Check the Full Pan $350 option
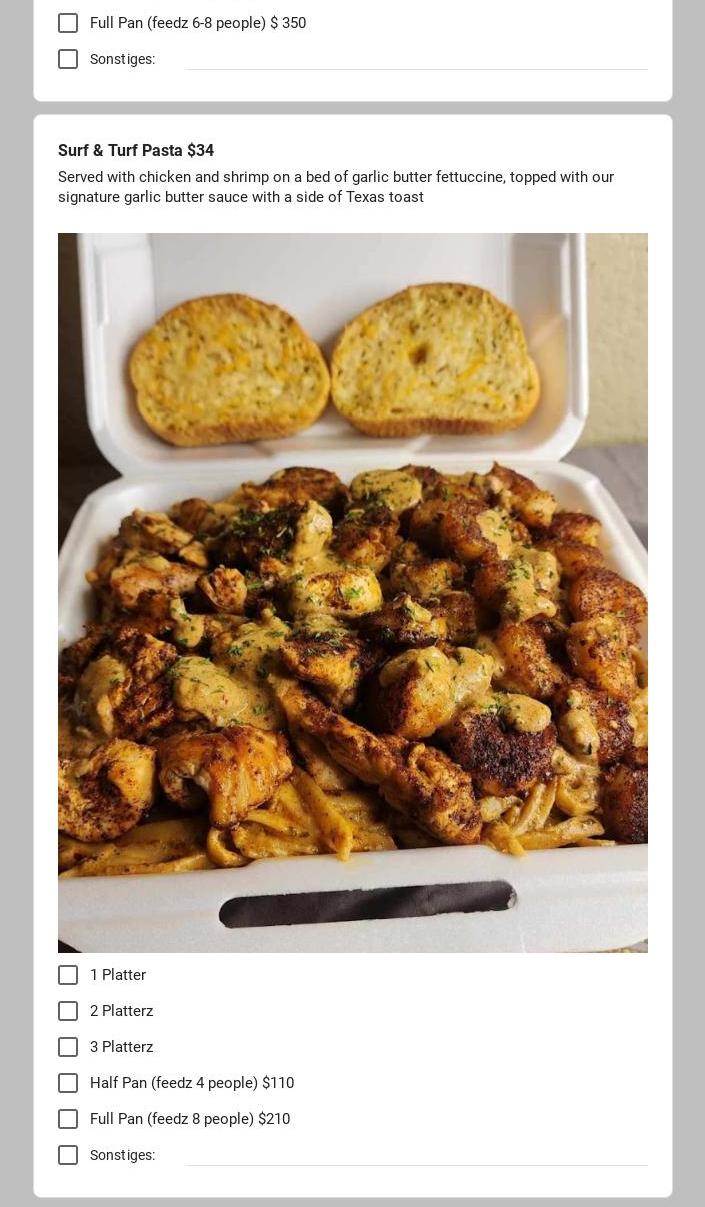Screen dimensions: 705x1207 (68, 23)
